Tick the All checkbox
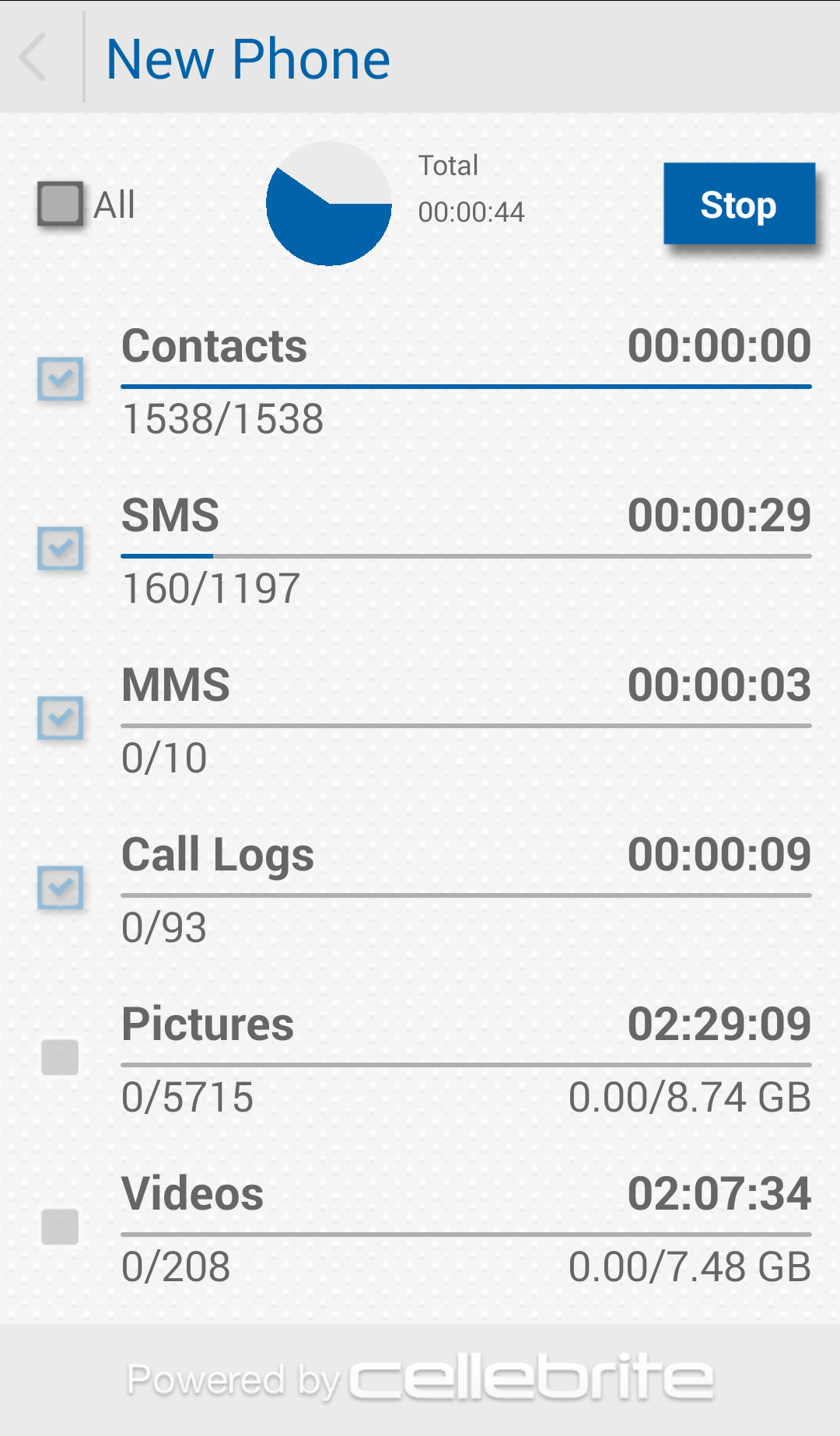Viewport: 840px width, 1436px height. [x=61, y=204]
